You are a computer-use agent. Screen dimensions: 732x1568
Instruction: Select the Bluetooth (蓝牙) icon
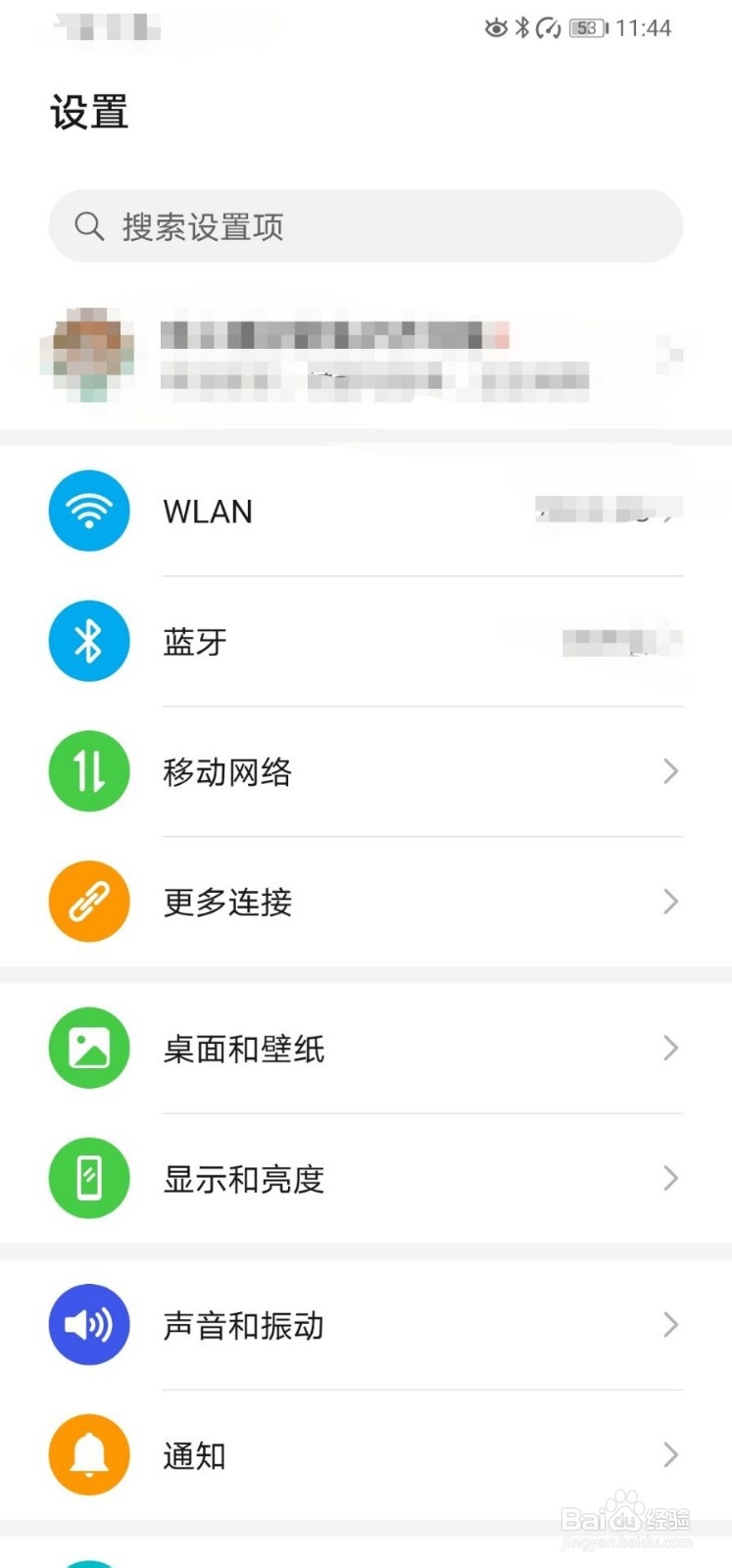[88, 641]
